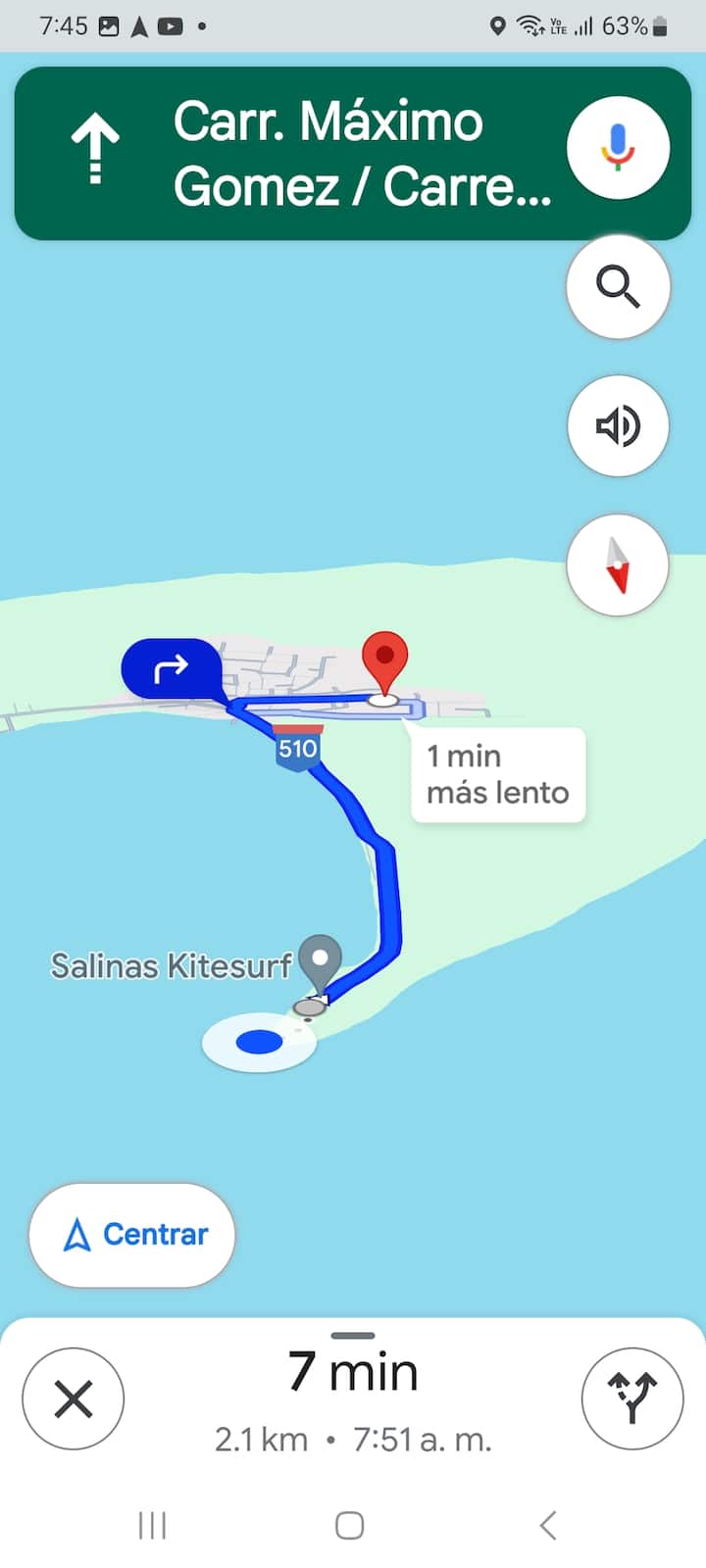Viewport: 706px width, 1568px height.
Task: Activate the voice assistant microphone
Action: click(x=618, y=148)
